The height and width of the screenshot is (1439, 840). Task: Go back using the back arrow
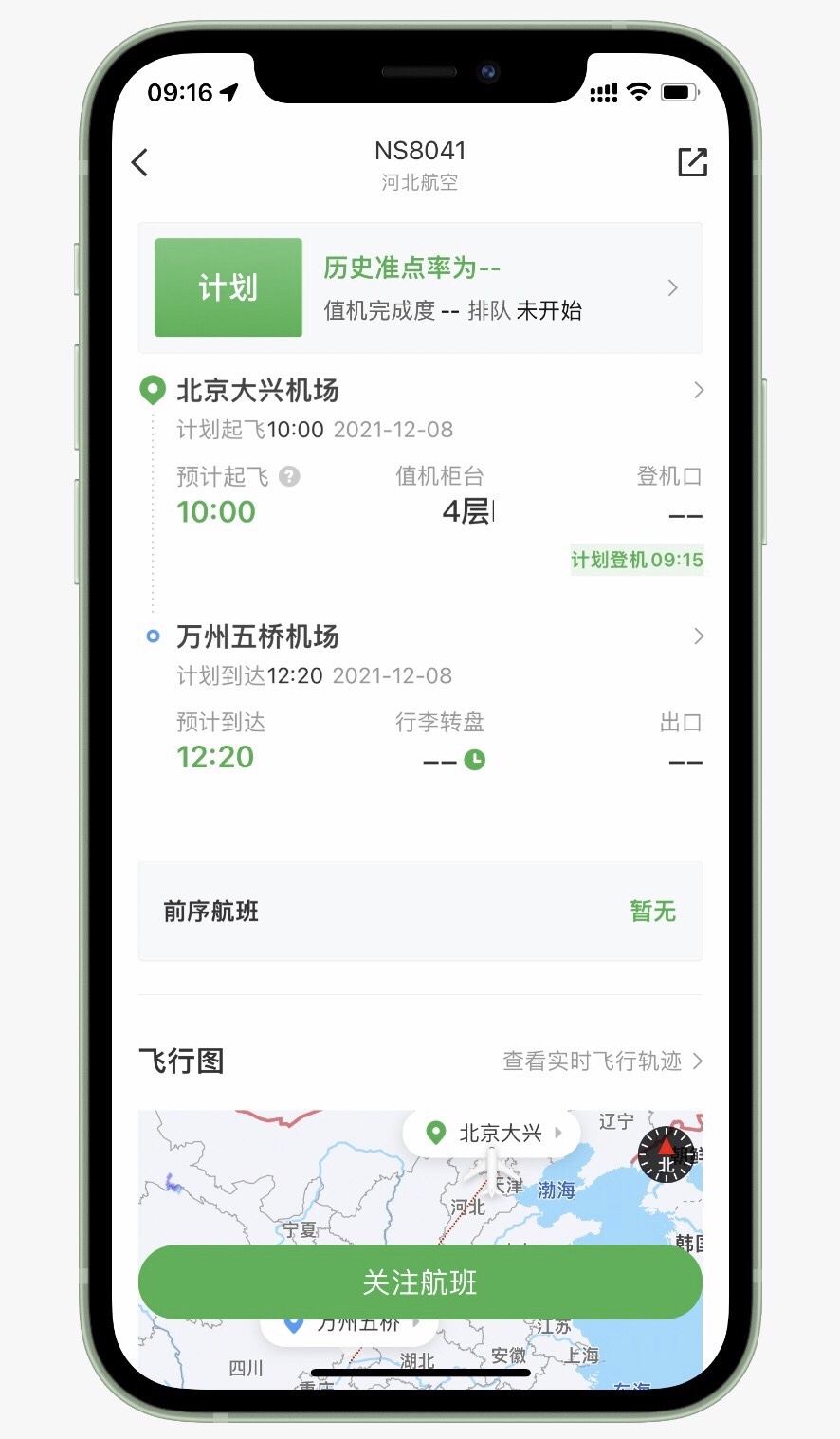(140, 162)
